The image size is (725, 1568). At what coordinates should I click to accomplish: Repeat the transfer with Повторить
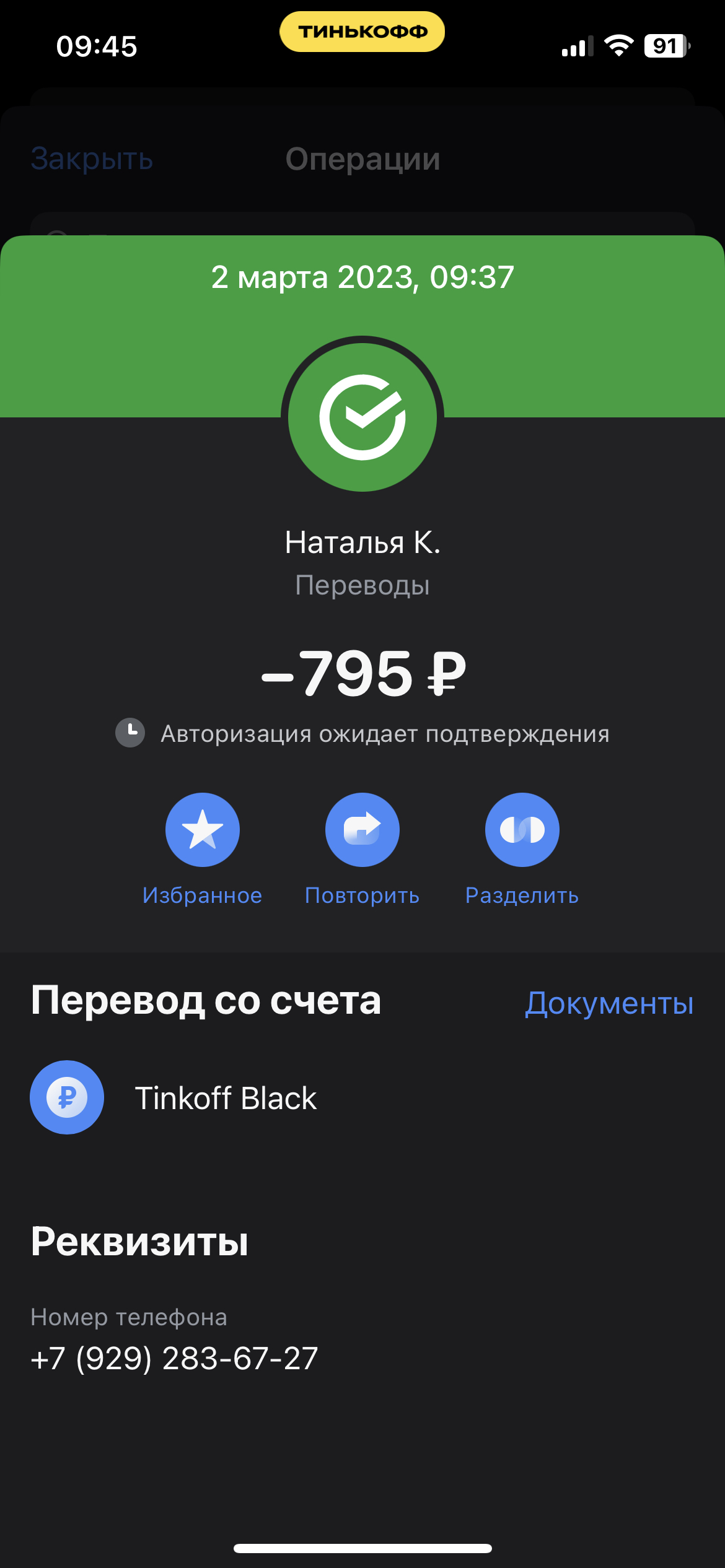pos(362,830)
